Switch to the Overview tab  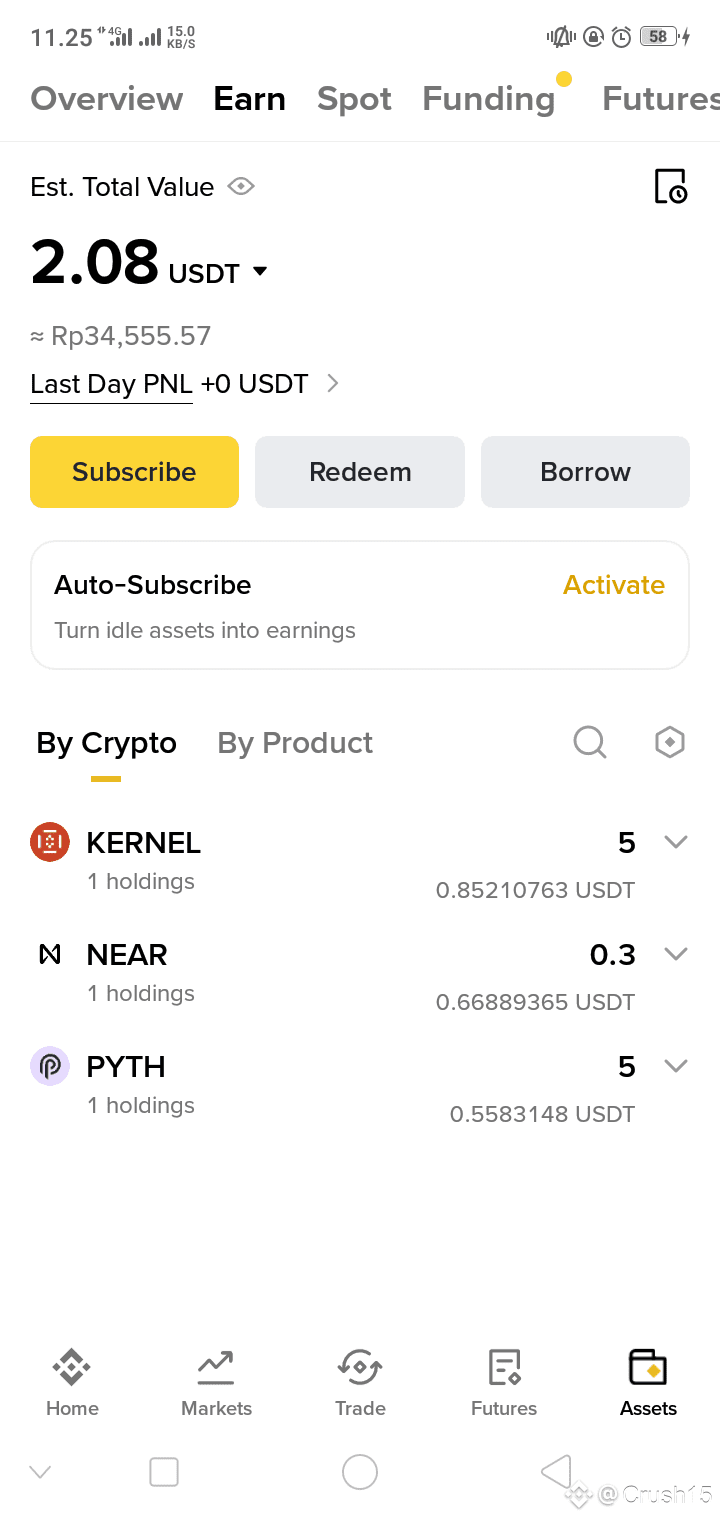click(x=107, y=99)
